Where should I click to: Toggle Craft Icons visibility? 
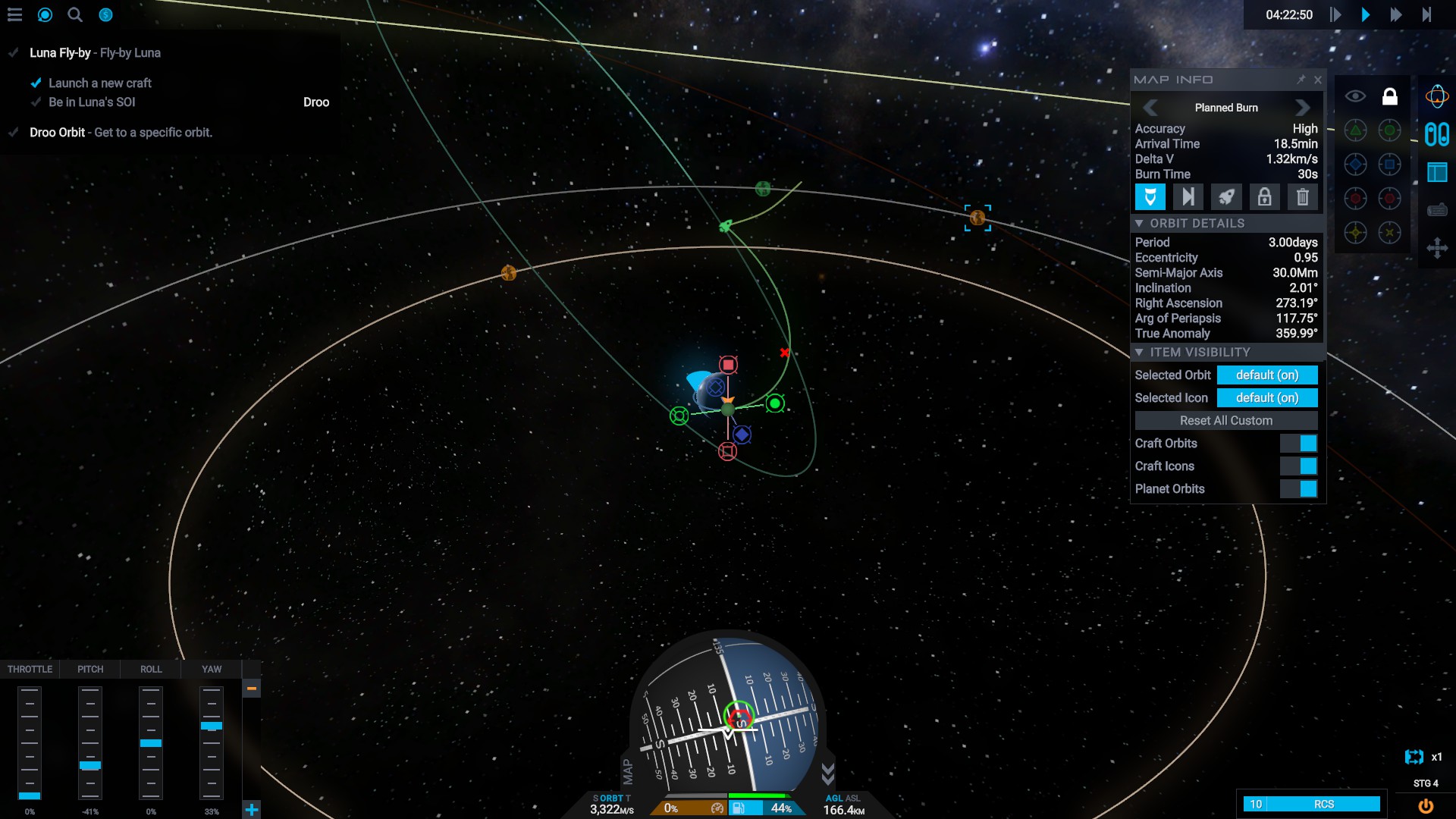pos(1298,466)
